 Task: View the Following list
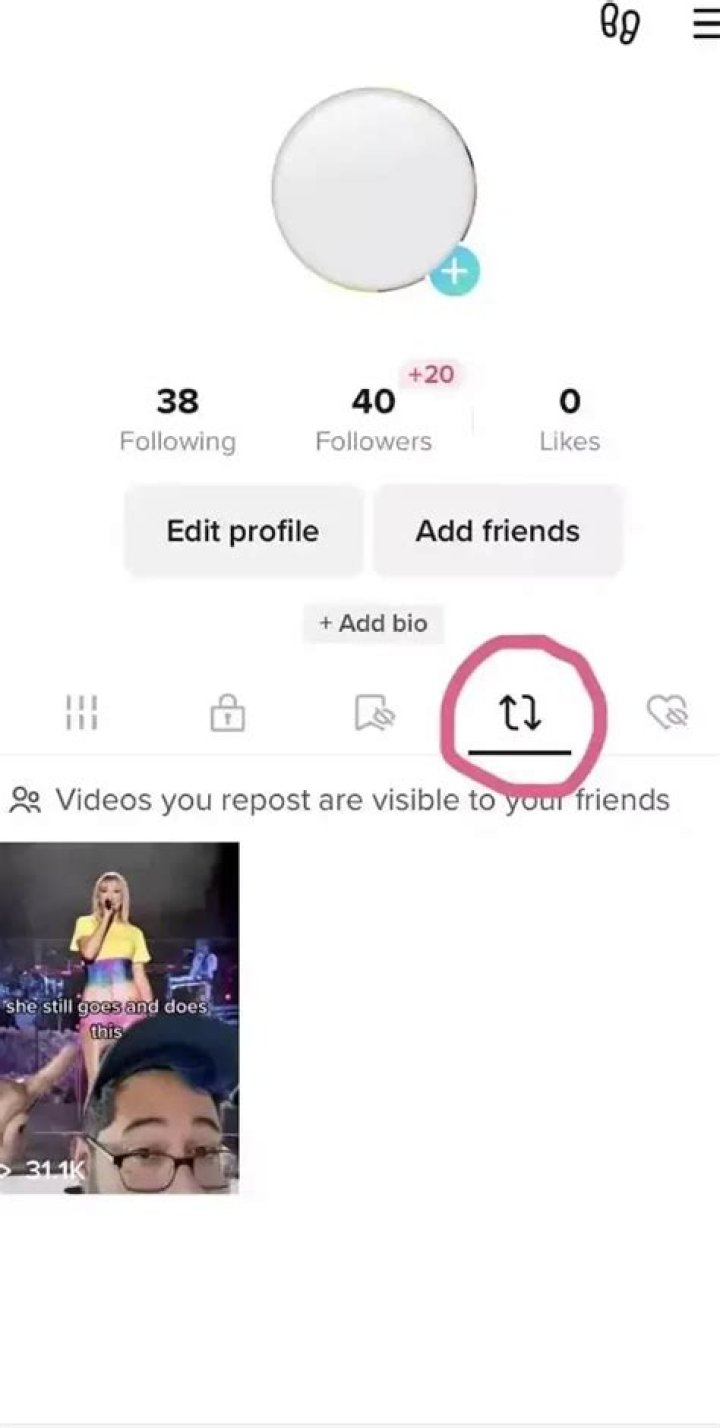point(177,419)
